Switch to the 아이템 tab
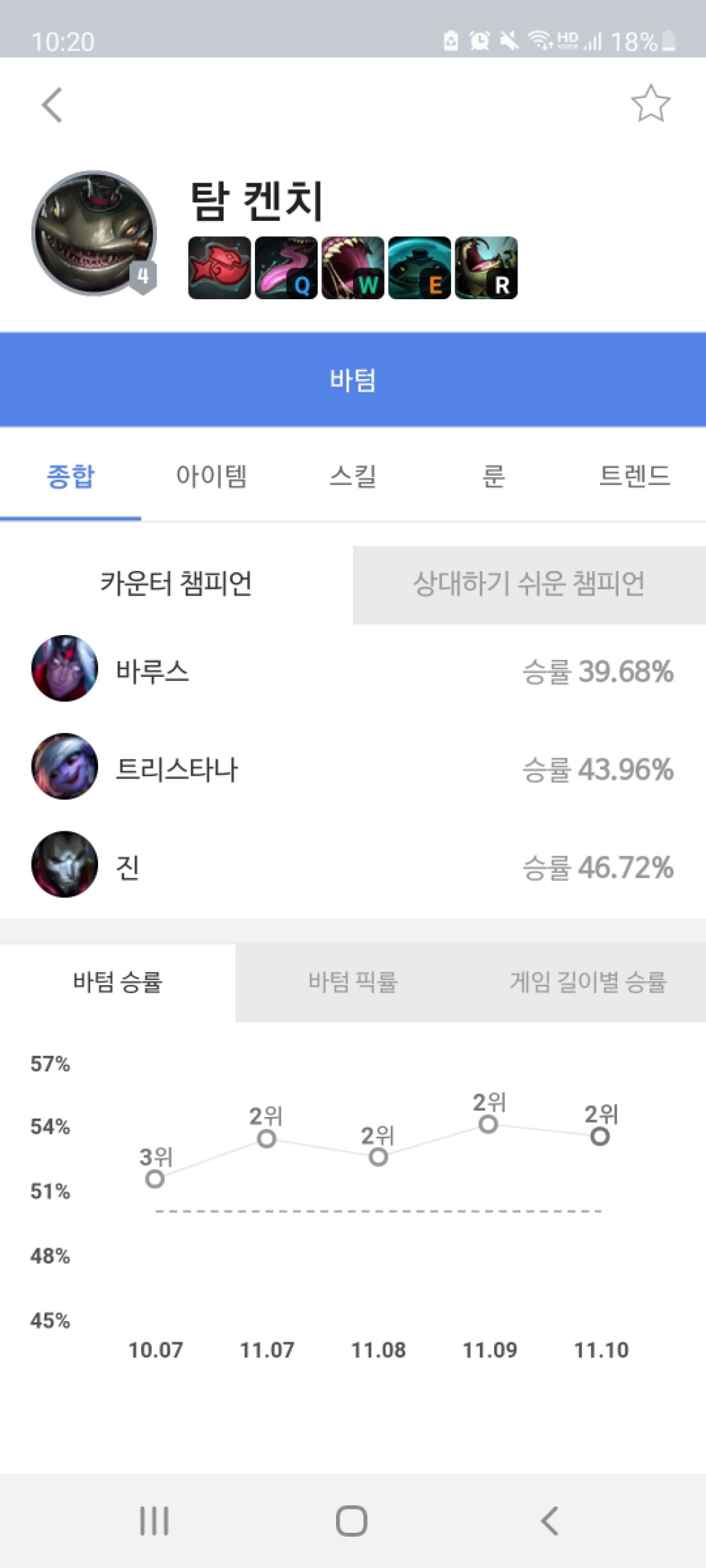 (212, 476)
